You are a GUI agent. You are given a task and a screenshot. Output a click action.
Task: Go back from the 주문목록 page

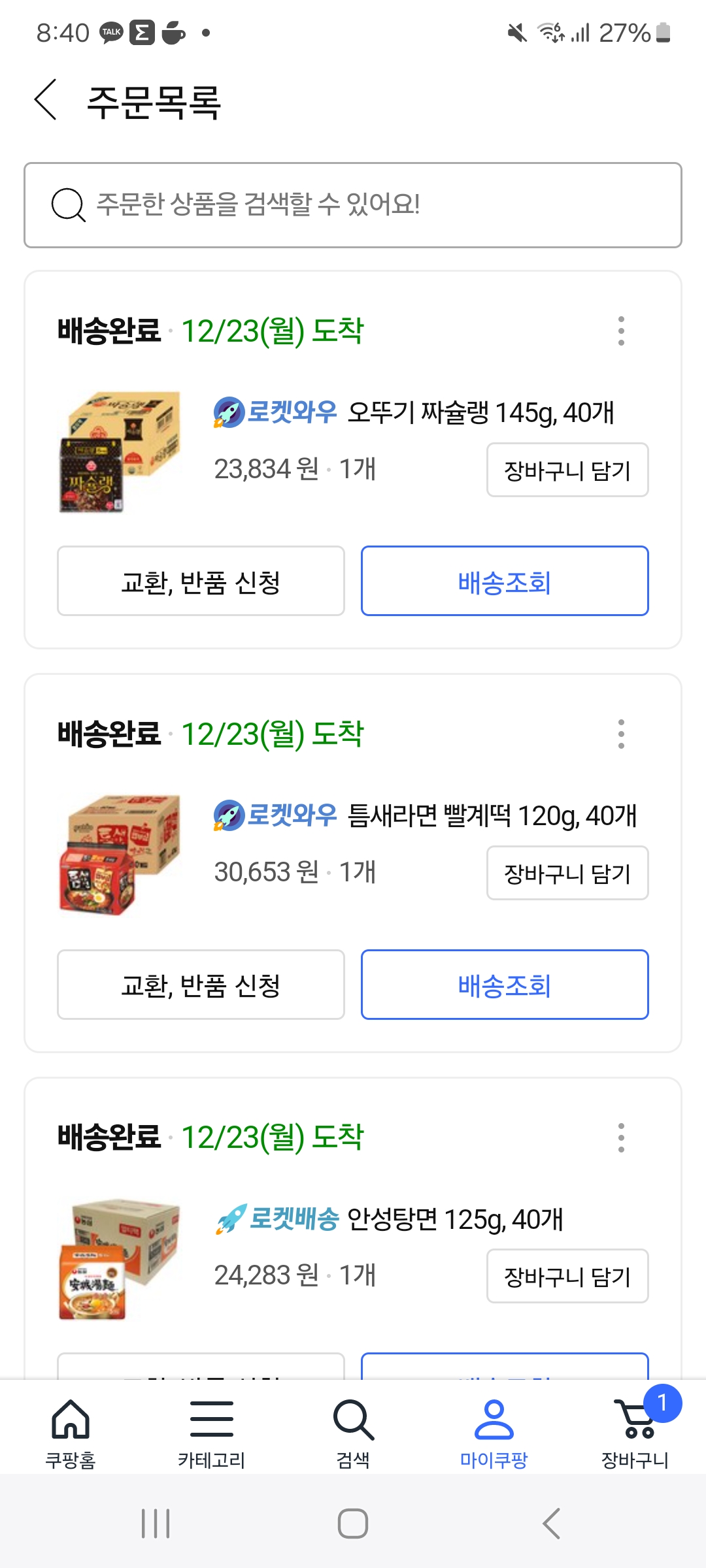(x=46, y=100)
